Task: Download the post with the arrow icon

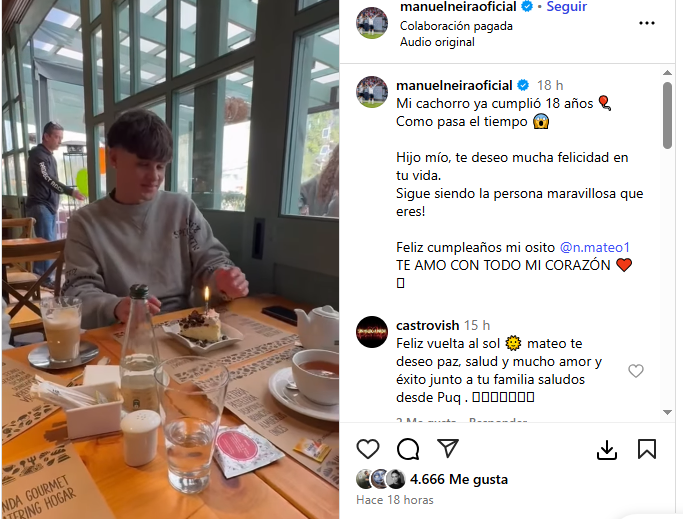Action: pos(607,450)
